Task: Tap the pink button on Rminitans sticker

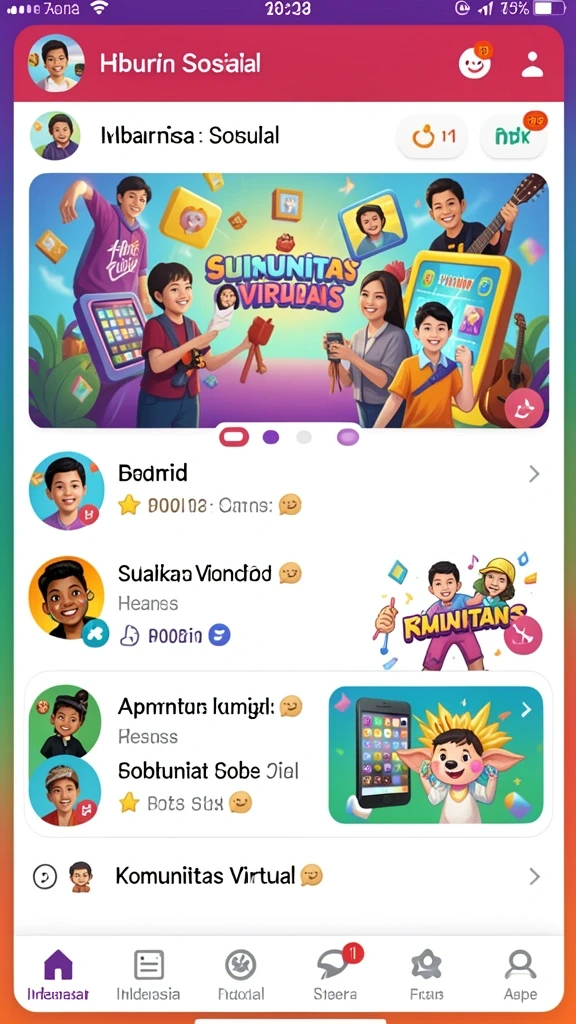Action: point(523,635)
